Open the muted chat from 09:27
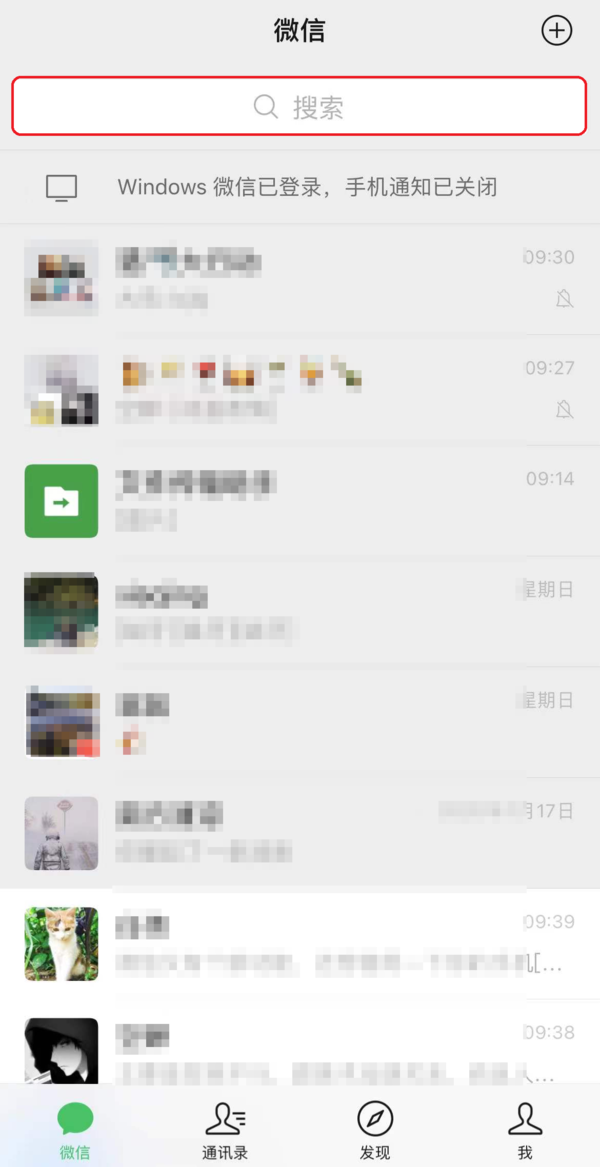Image resolution: width=600 pixels, height=1167 pixels. pyautogui.click(x=300, y=389)
